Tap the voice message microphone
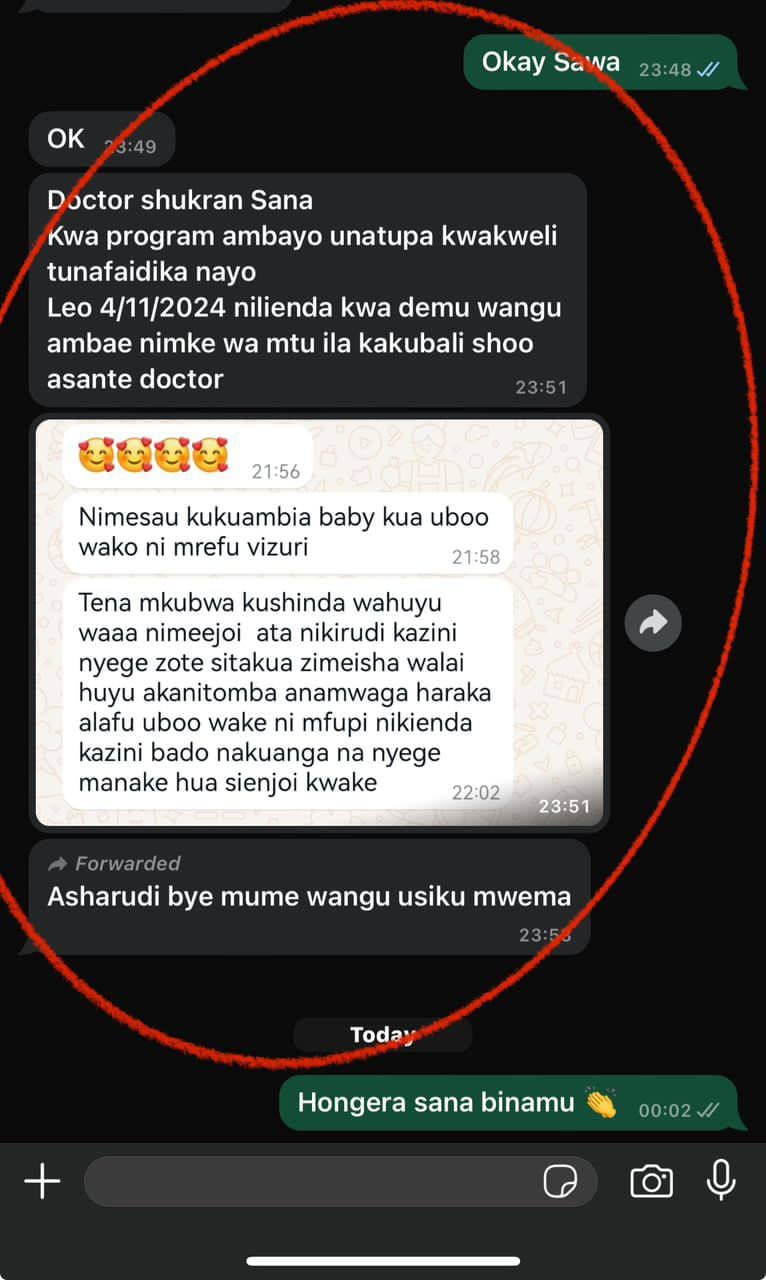766x1280 pixels. [x=721, y=1181]
